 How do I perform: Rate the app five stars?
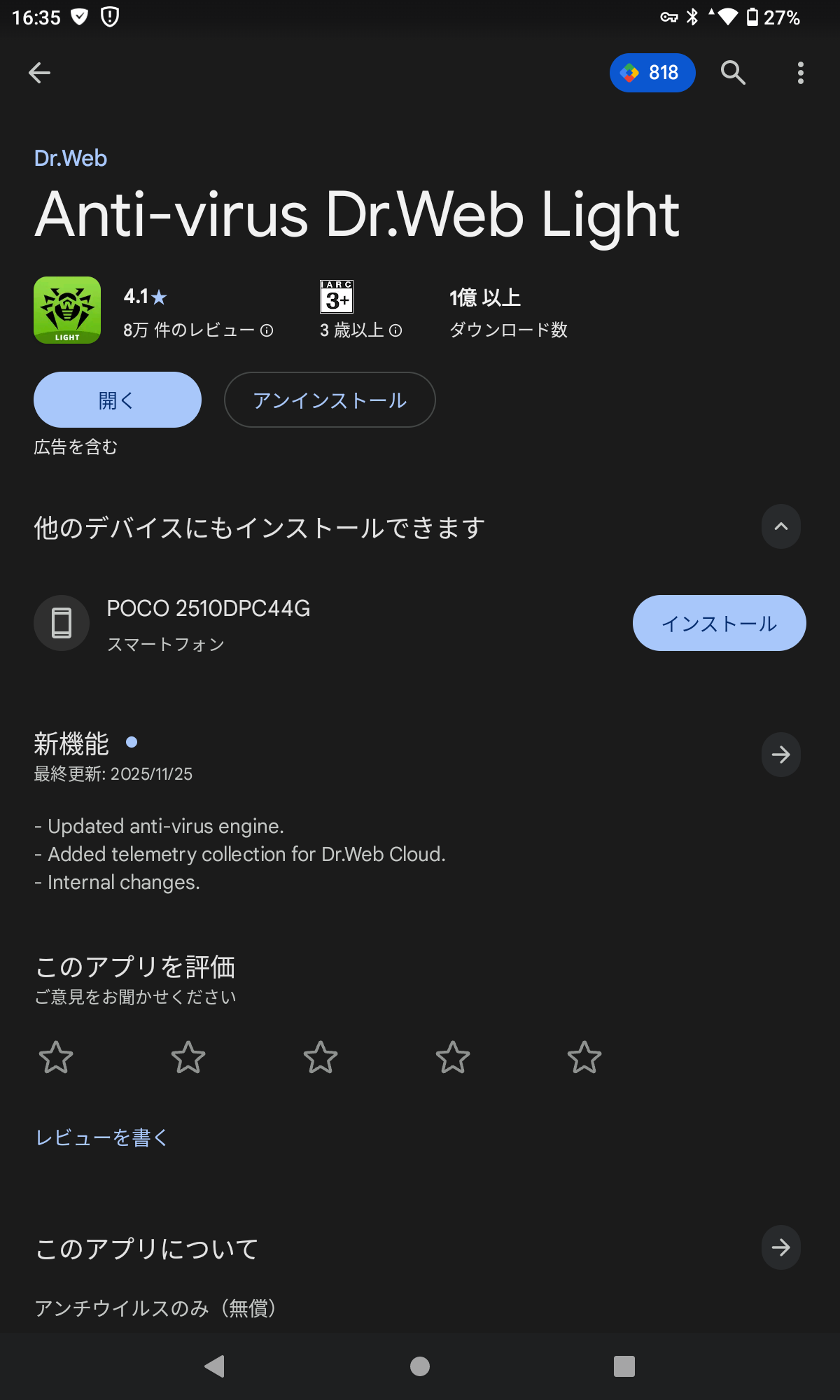[x=584, y=1057]
